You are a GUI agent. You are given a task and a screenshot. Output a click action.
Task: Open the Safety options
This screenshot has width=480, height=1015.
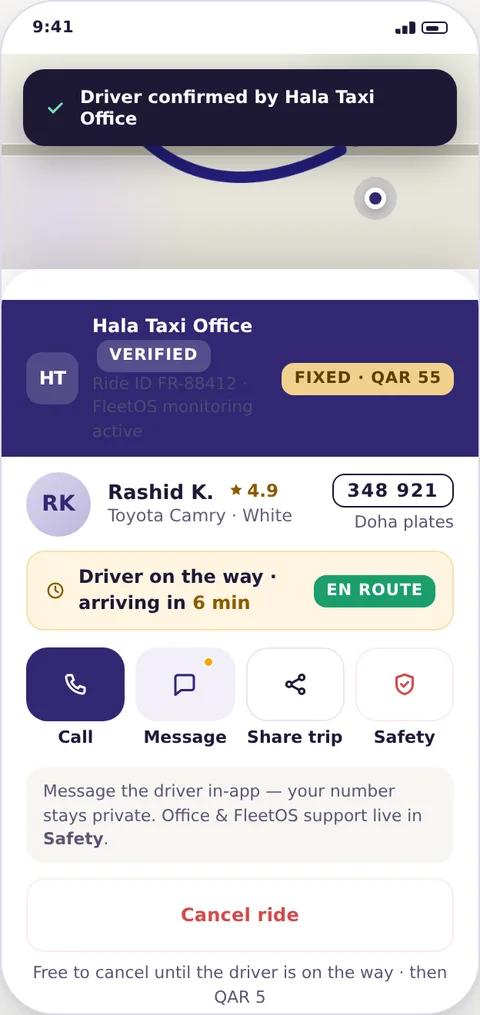coord(404,684)
